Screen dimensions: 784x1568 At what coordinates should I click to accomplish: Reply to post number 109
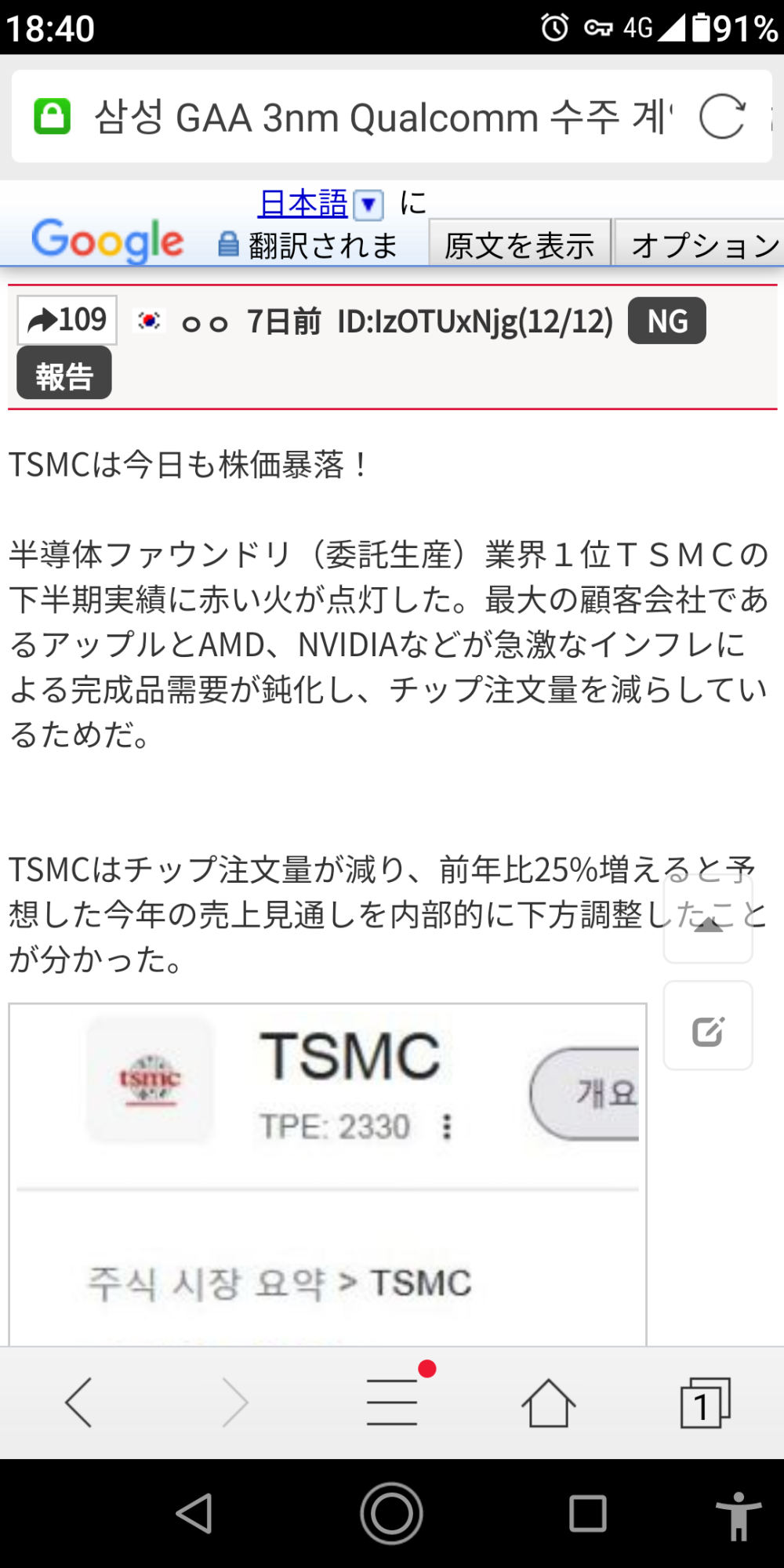tap(67, 320)
